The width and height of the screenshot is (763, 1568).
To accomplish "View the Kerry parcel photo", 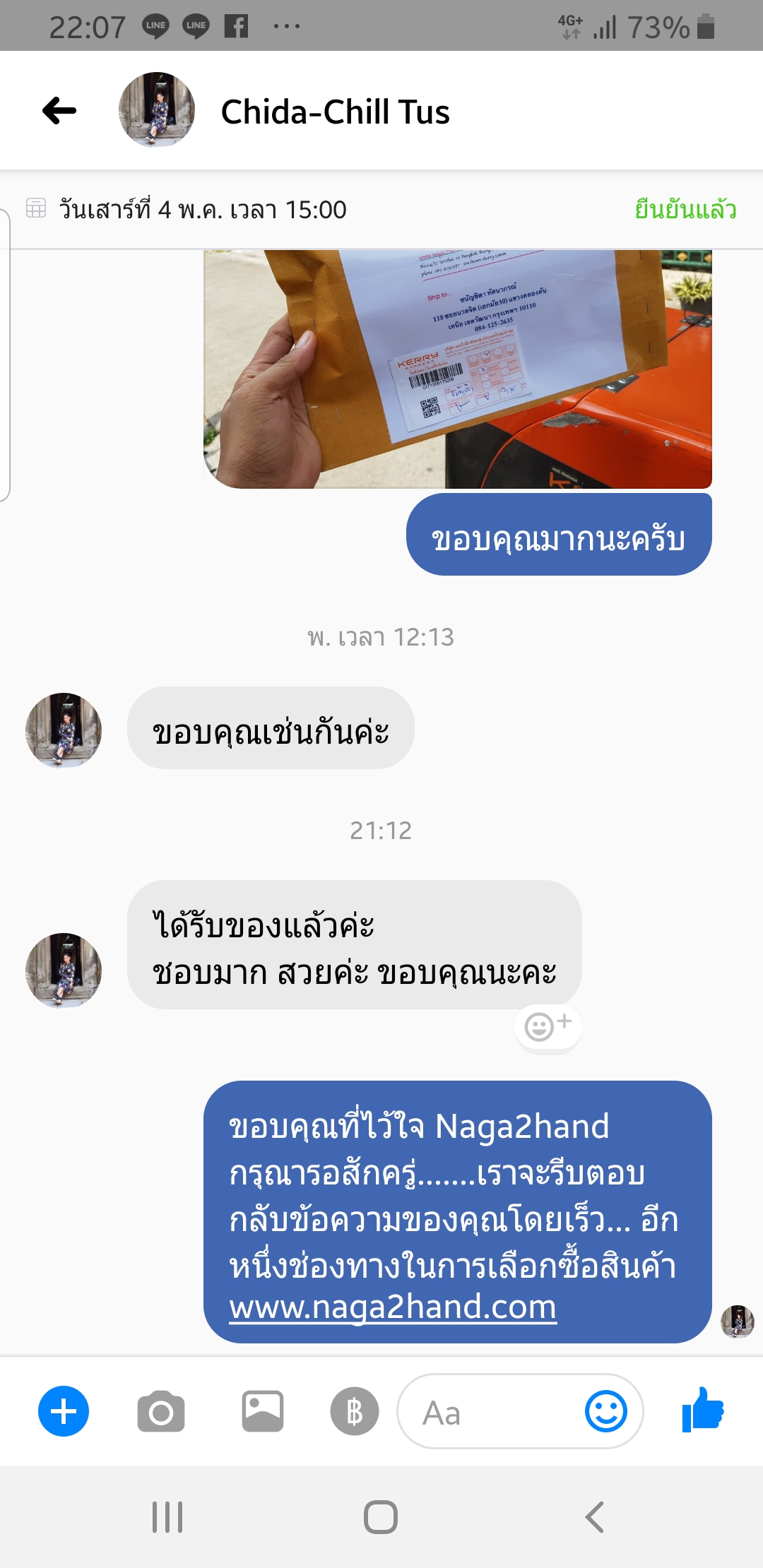I will click(x=458, y=369).
